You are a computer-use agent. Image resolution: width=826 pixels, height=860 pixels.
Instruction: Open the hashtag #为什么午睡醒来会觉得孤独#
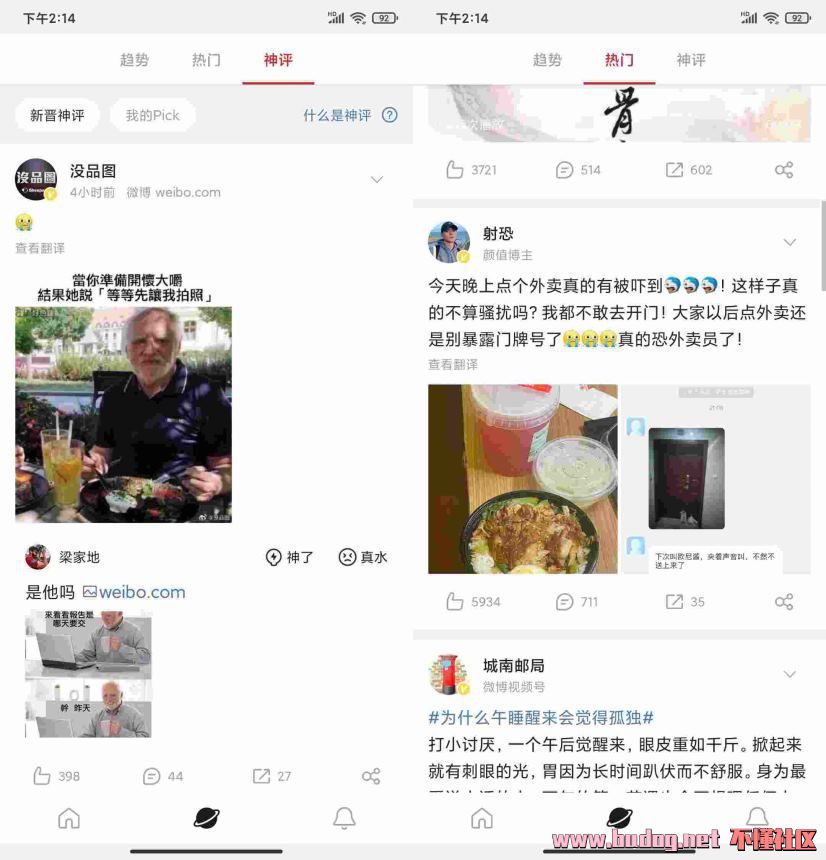click(x=541, y=717)
